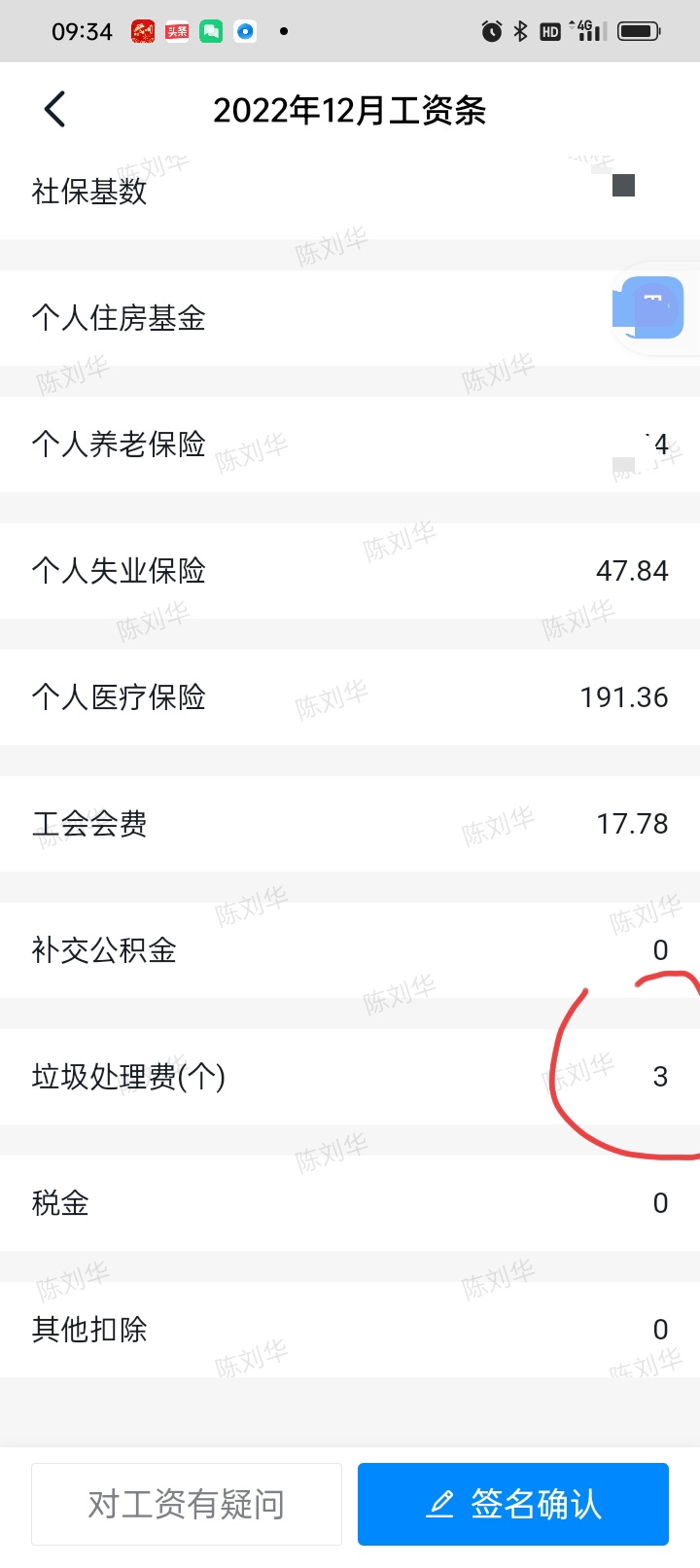This screenshot has height=1568, width=700.
Task: Confirm the payslip with 签名确认
Action: (x=513, y=1504)
